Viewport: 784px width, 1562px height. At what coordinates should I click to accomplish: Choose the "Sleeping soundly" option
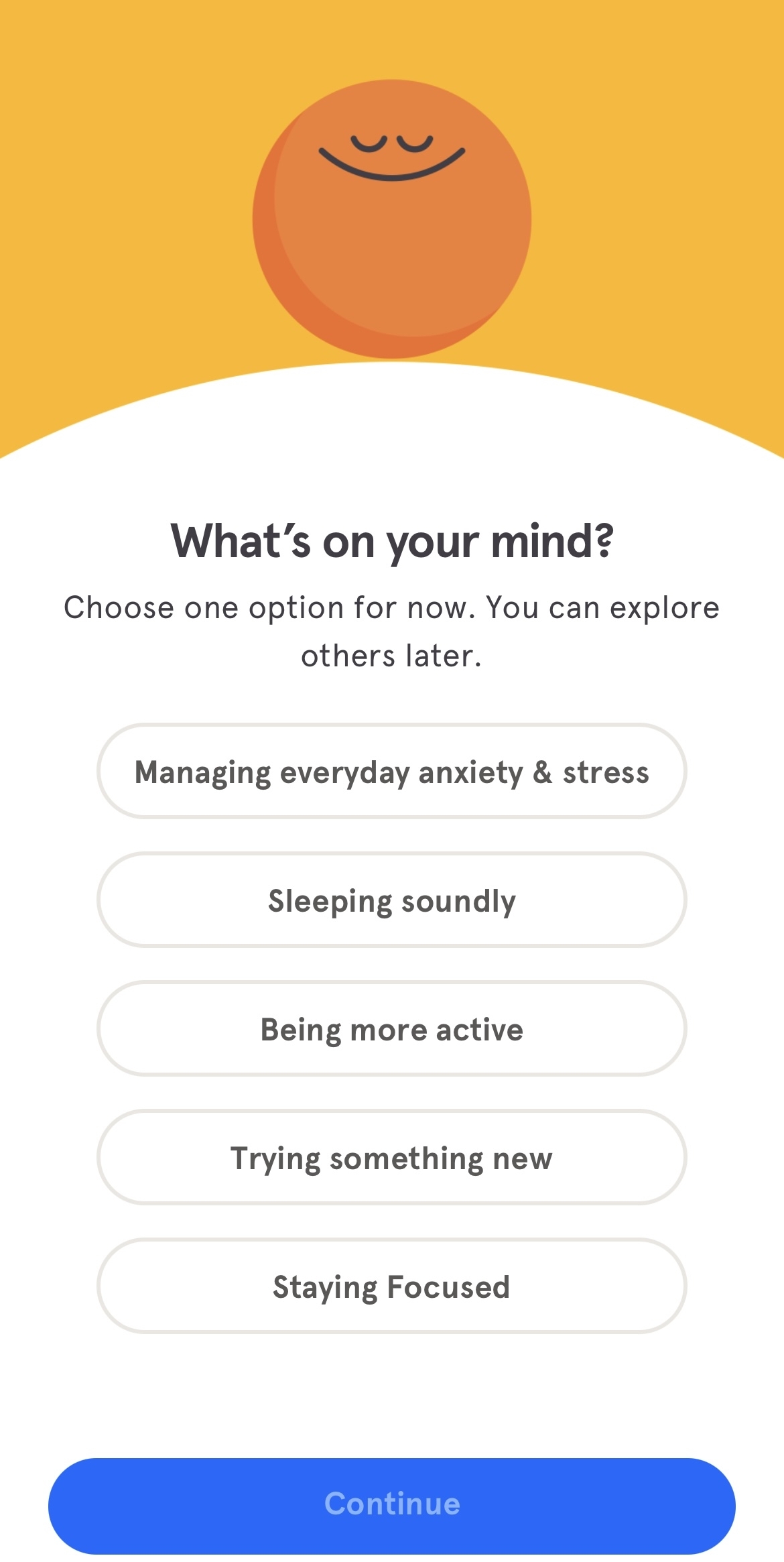pyautogui.click(x=392, y=900)
